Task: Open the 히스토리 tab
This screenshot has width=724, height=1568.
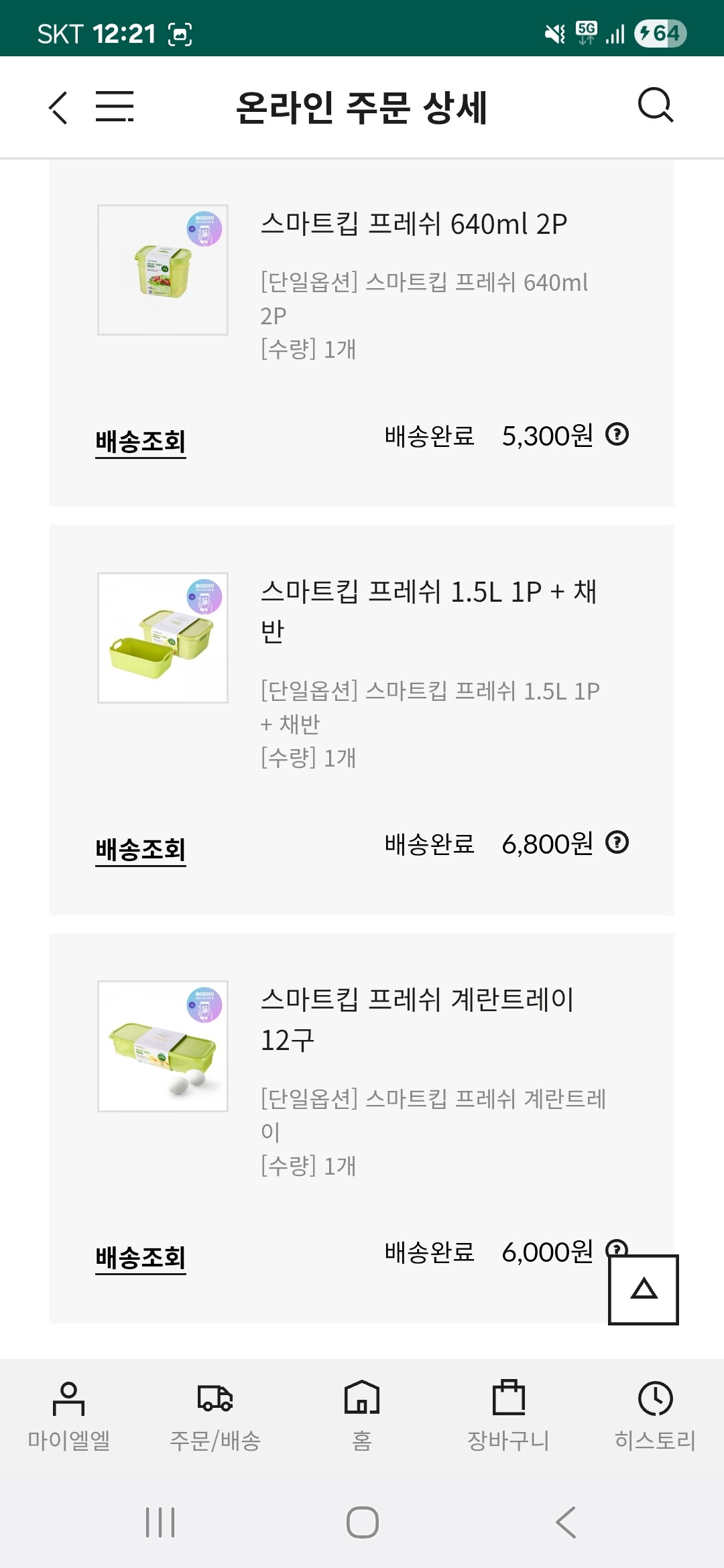Action: [x=655, y=1415]
